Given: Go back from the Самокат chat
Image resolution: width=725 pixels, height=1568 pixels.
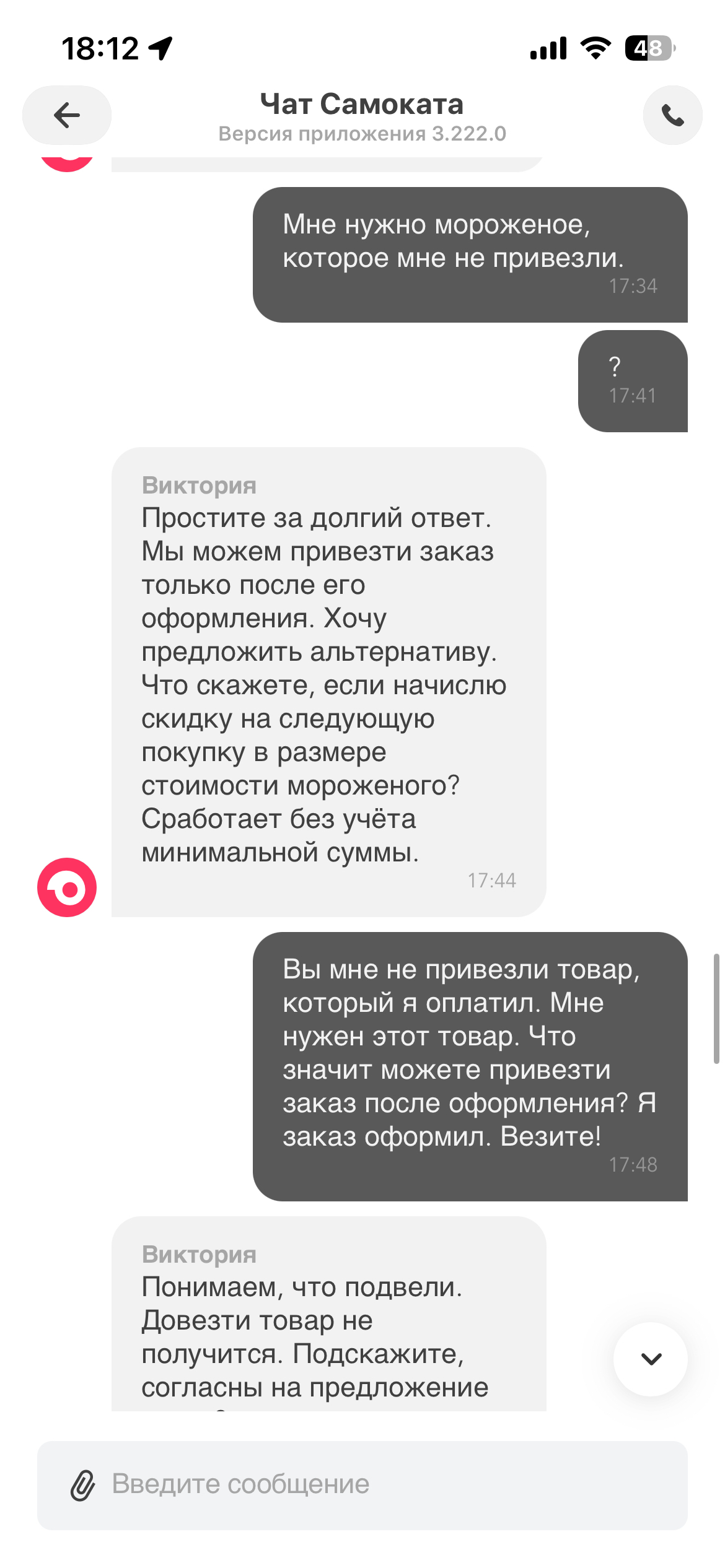Looking at the screenshot, I should pos(67,115).
